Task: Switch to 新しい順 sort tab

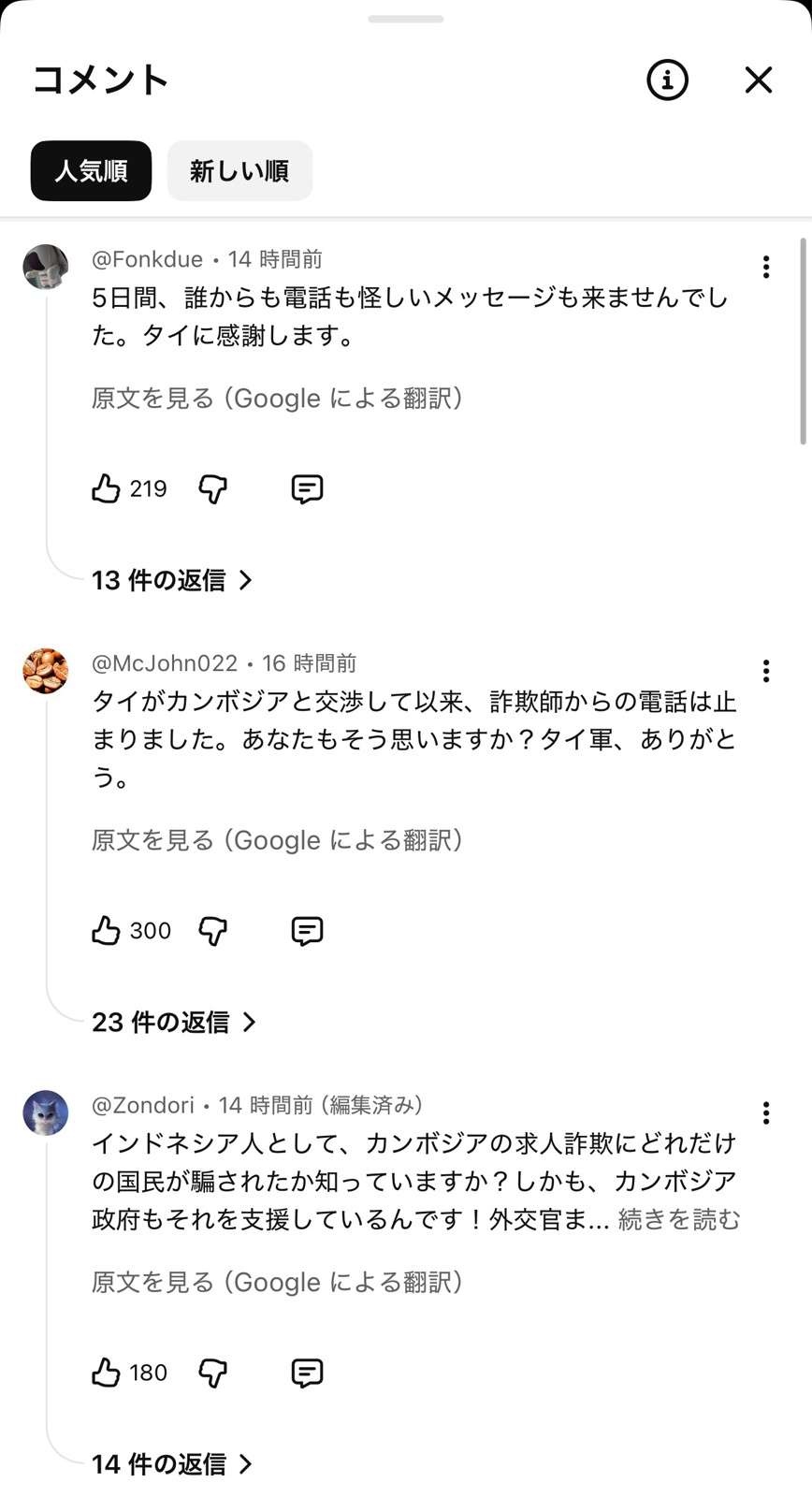Action: (239, 170)
